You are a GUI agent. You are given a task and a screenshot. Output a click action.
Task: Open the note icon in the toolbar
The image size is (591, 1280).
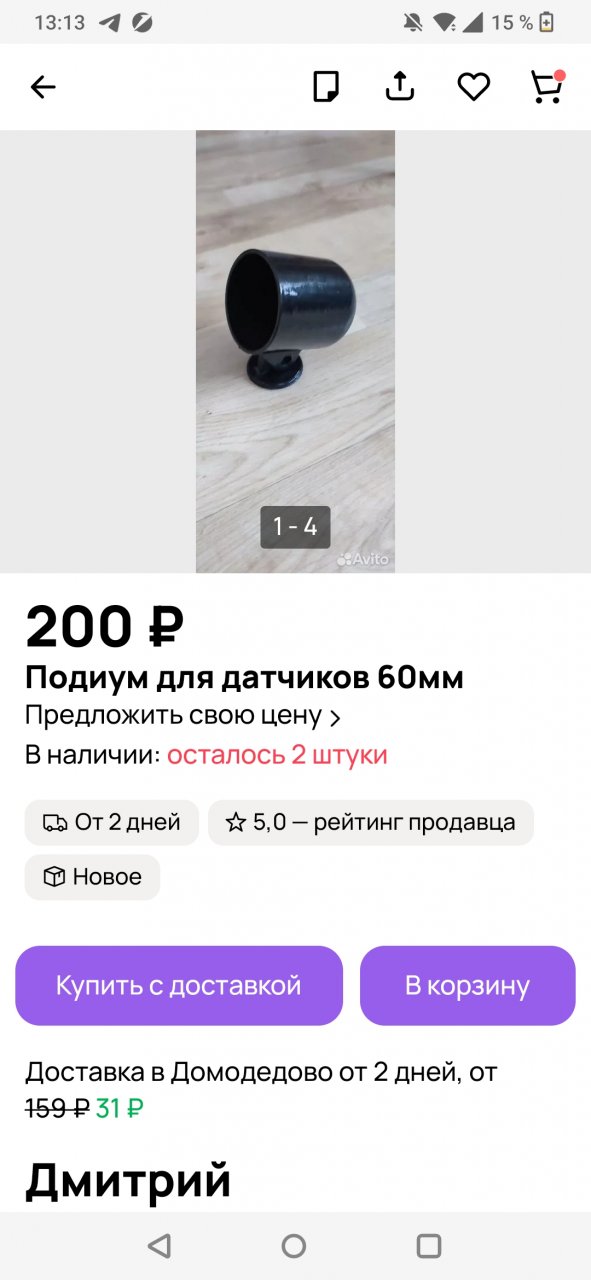[326, 87]
